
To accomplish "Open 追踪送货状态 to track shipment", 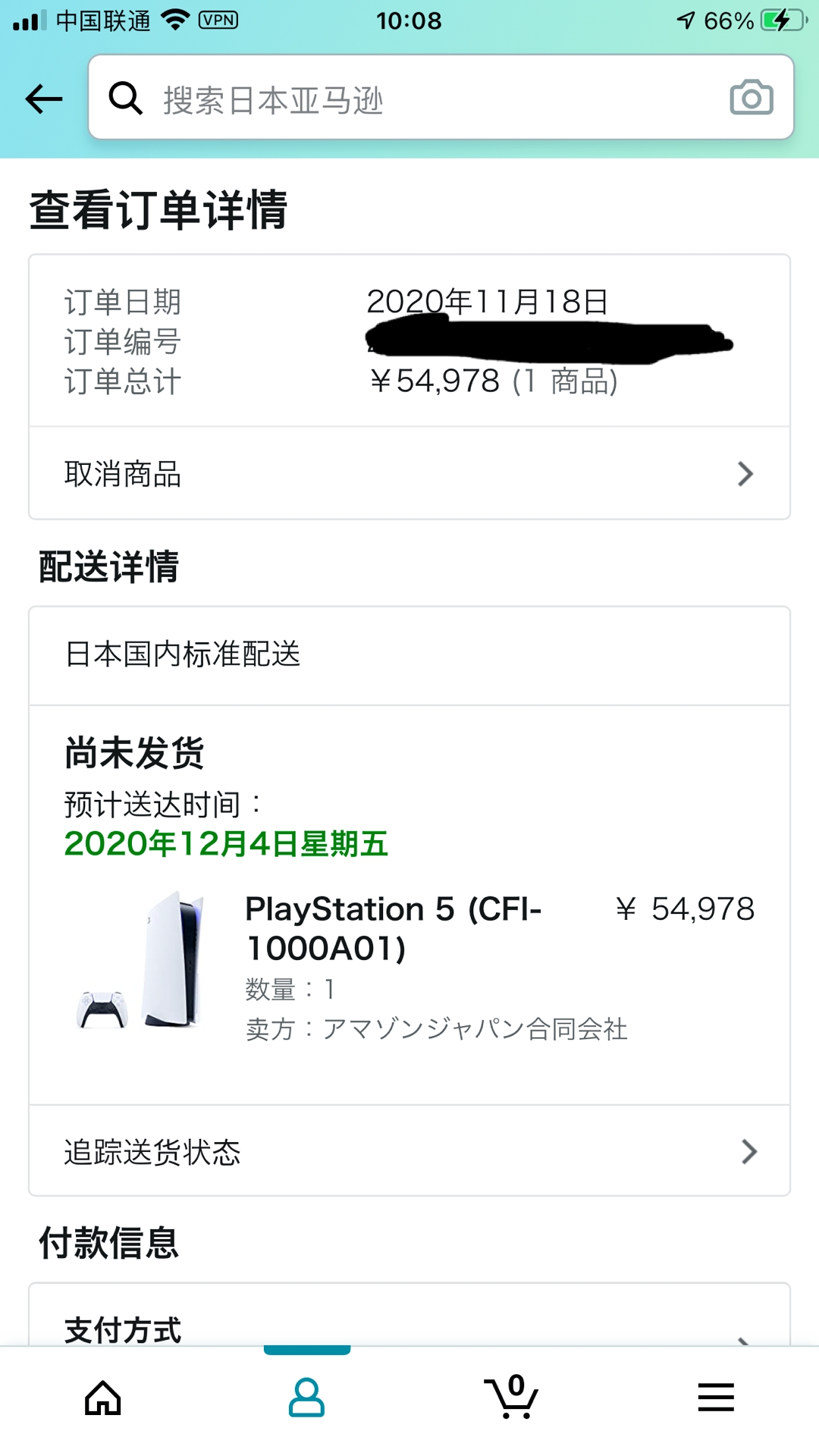I will point(409,1151).
